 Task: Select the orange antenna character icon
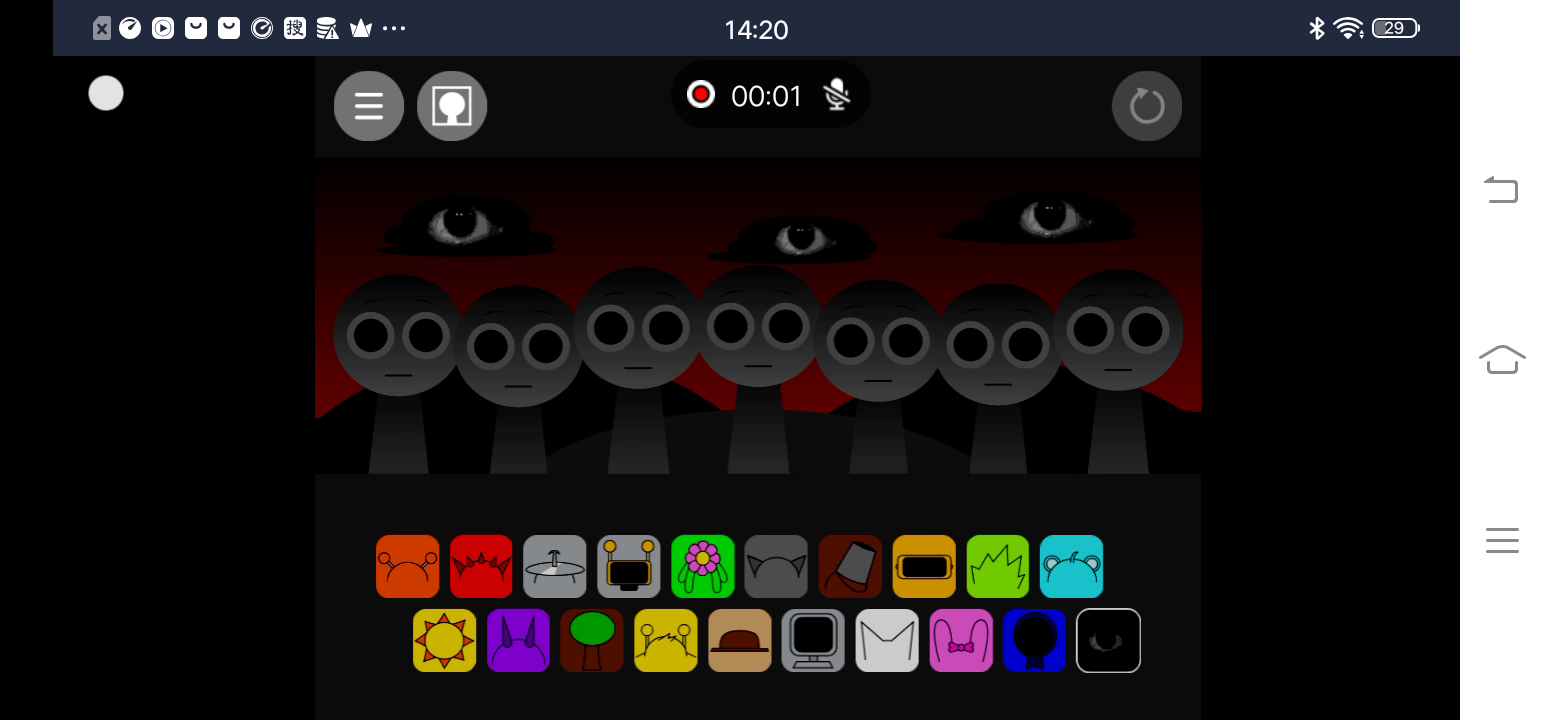point(408,567)
